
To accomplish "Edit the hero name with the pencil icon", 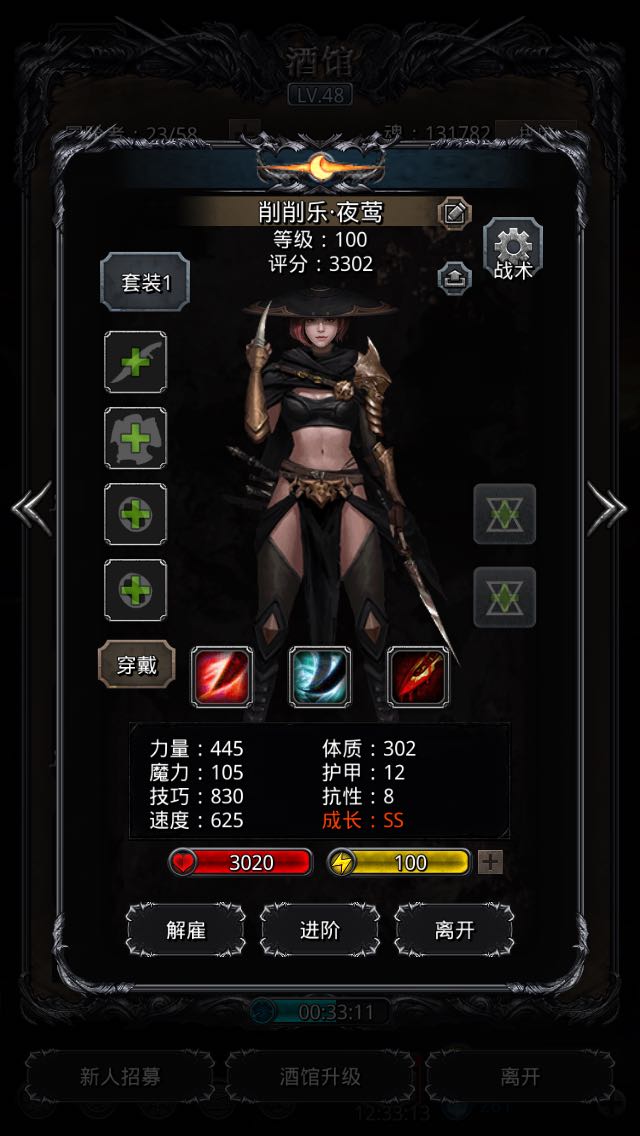I will (x=455, y=212).
